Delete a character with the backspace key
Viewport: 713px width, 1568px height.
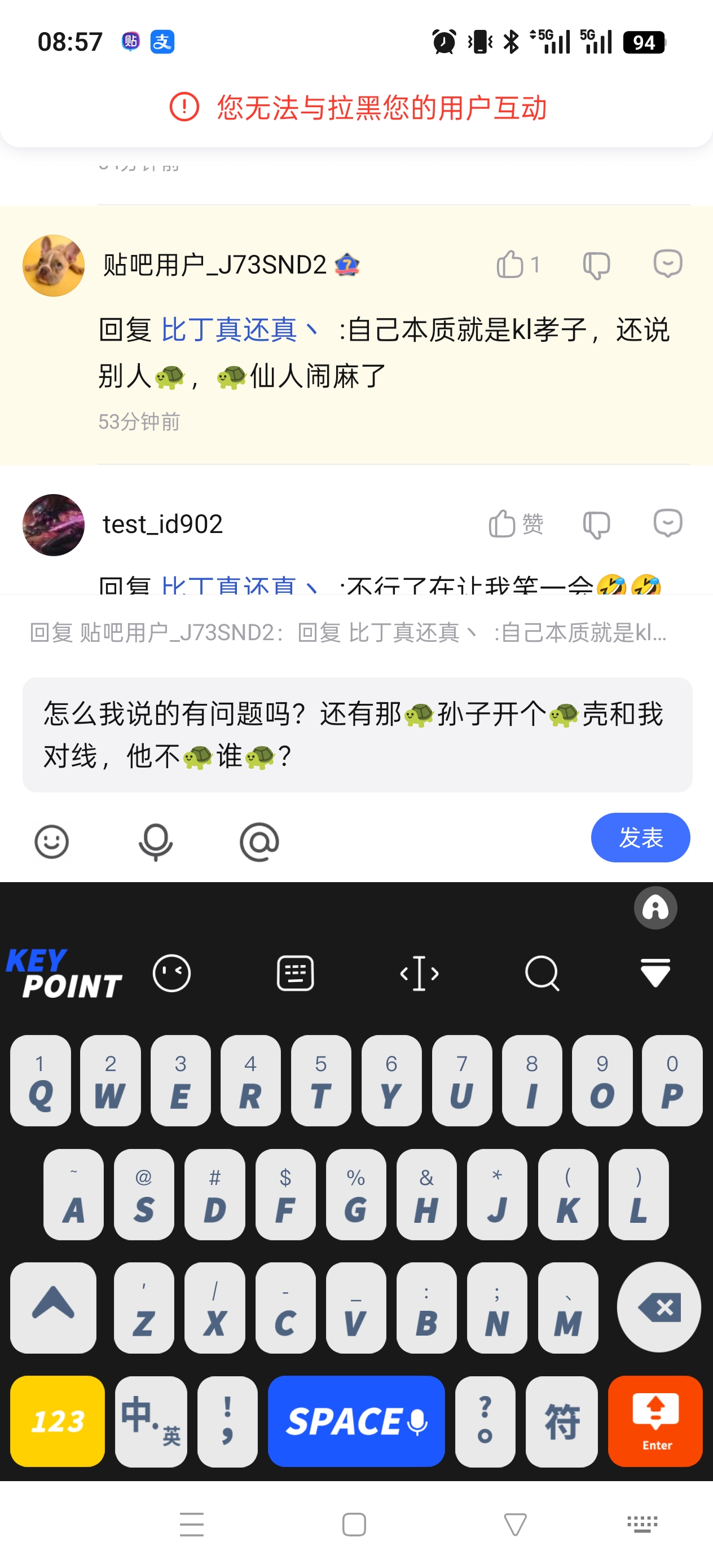pos(658,1307)
